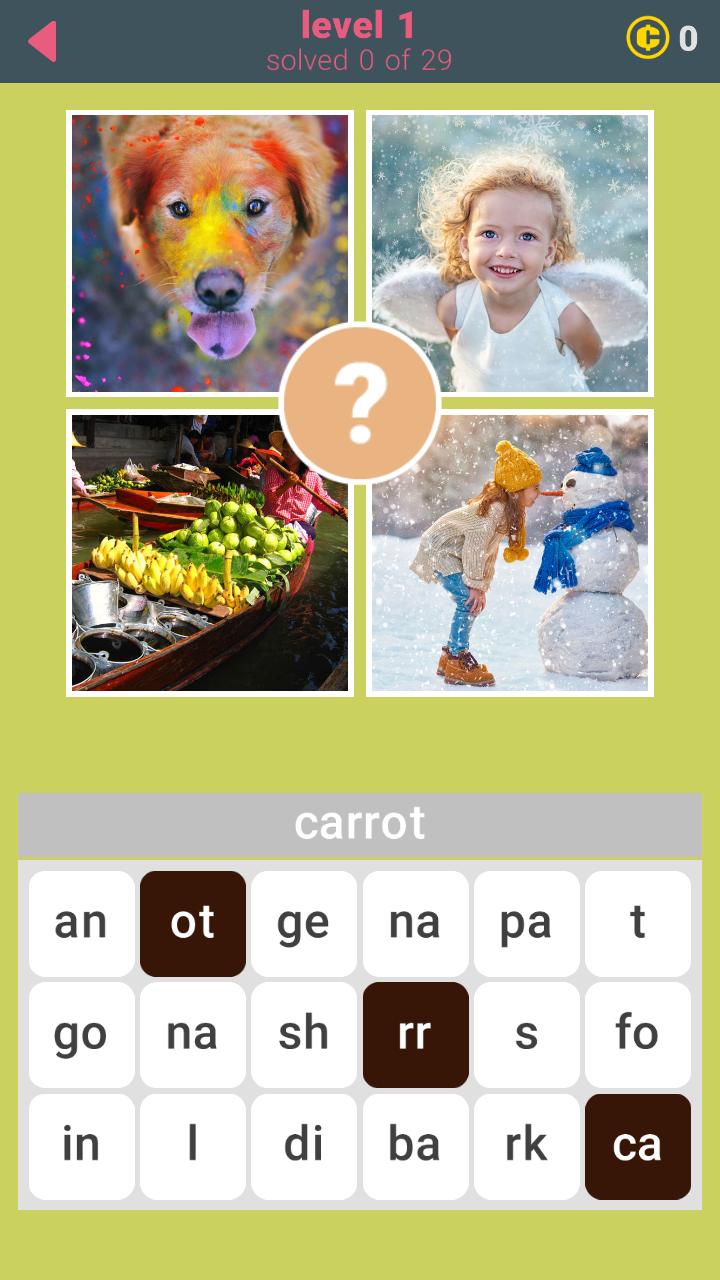
Task: Unselect the dark "ca" tile
Action: (637, 1146)
